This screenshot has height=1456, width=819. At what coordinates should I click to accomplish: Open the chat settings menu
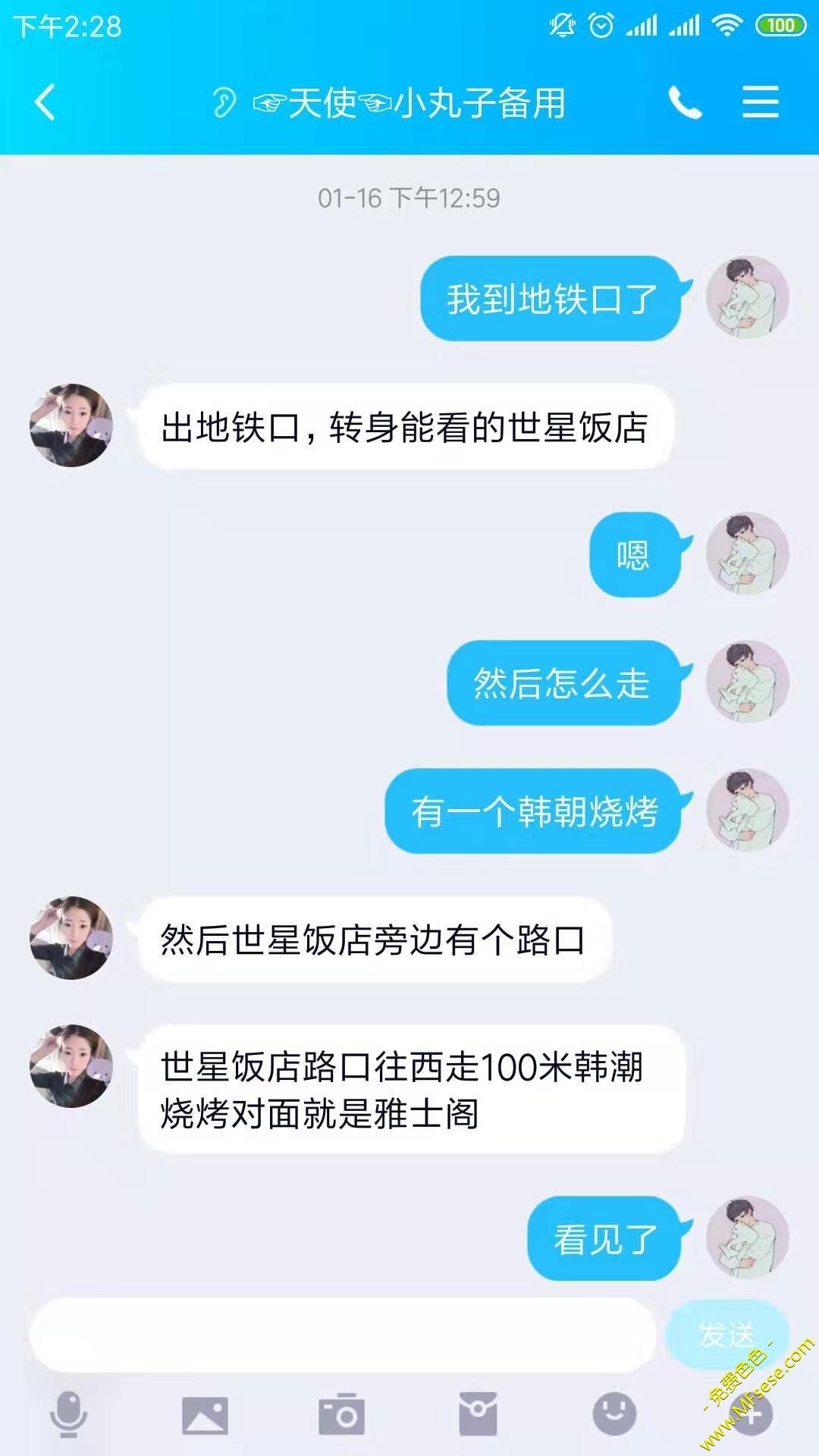[x=760, y=102]
